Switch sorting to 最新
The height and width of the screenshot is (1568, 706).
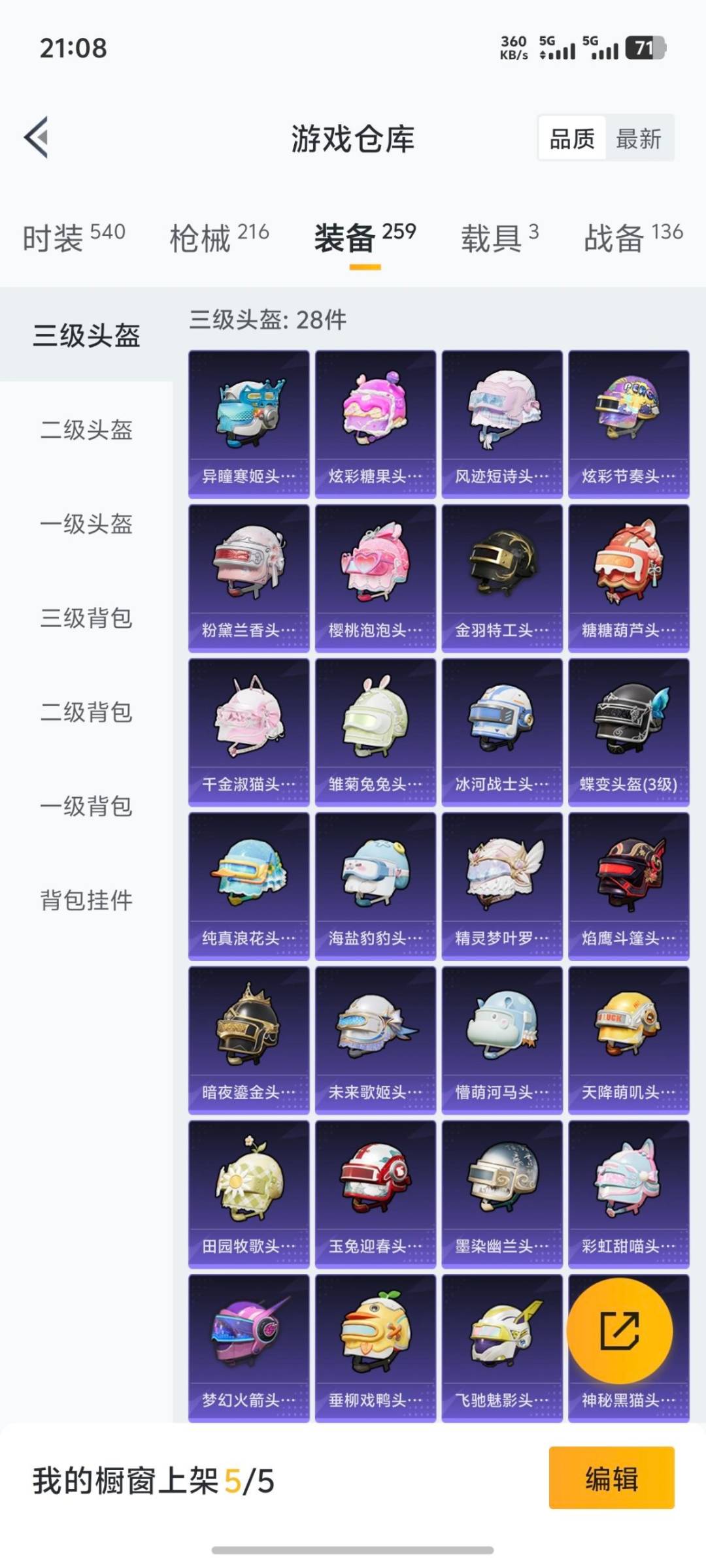638,139
